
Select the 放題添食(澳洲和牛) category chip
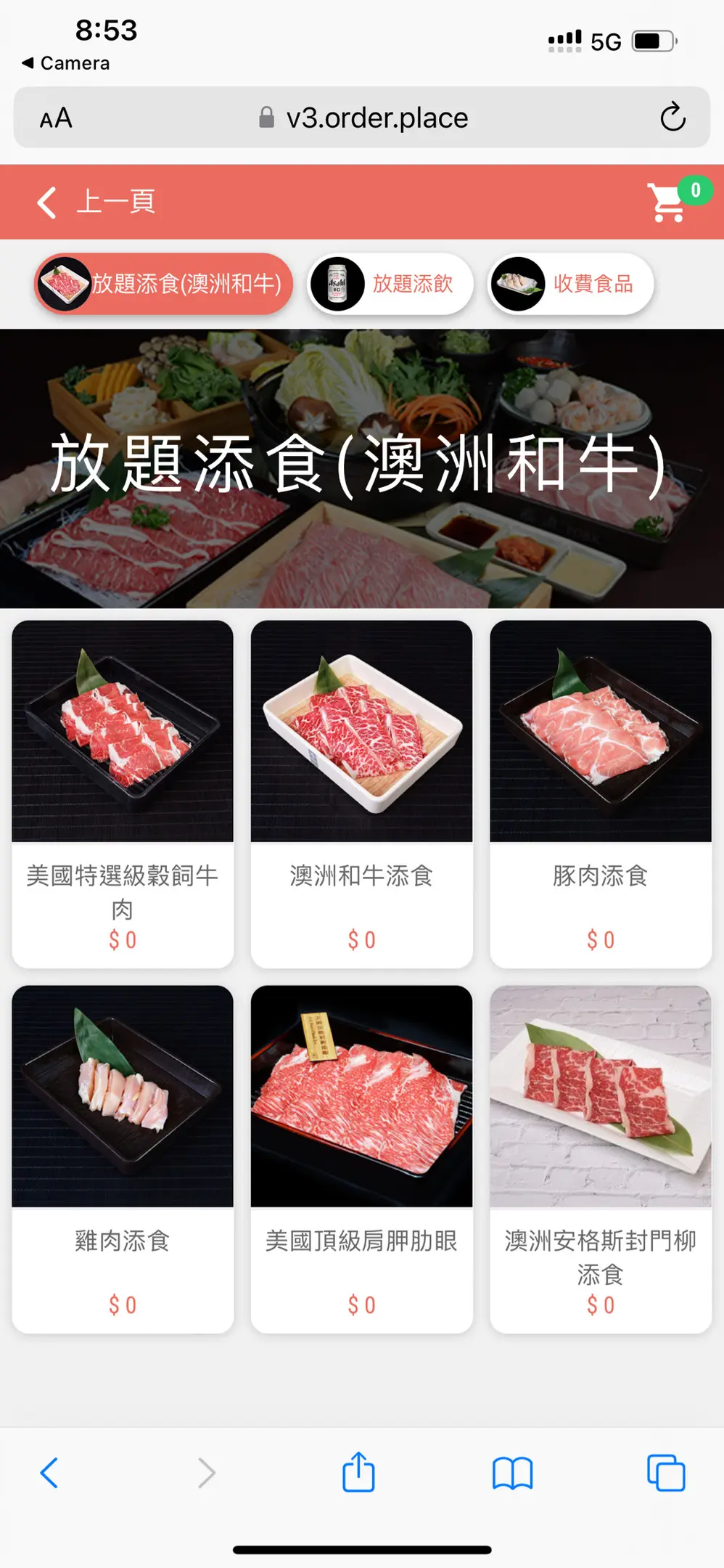pyautogui.click(x=164, y=284)
